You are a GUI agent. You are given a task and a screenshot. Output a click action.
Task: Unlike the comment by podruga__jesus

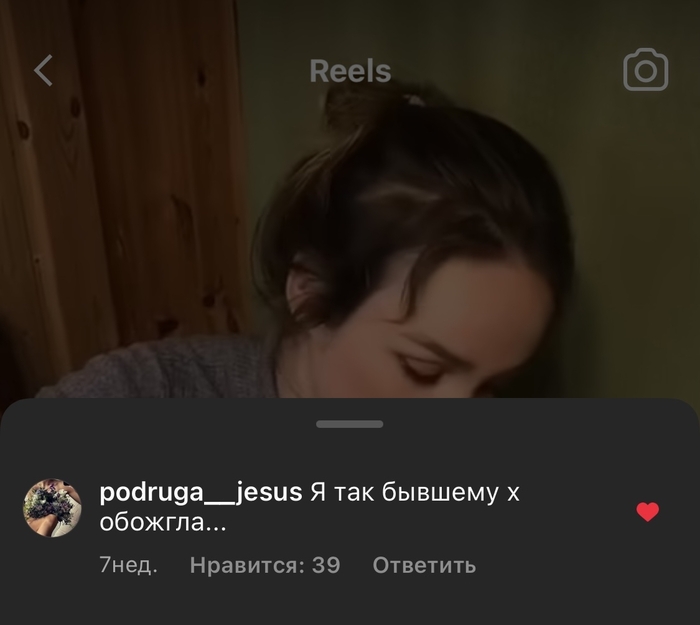click(x=648, y=512)
